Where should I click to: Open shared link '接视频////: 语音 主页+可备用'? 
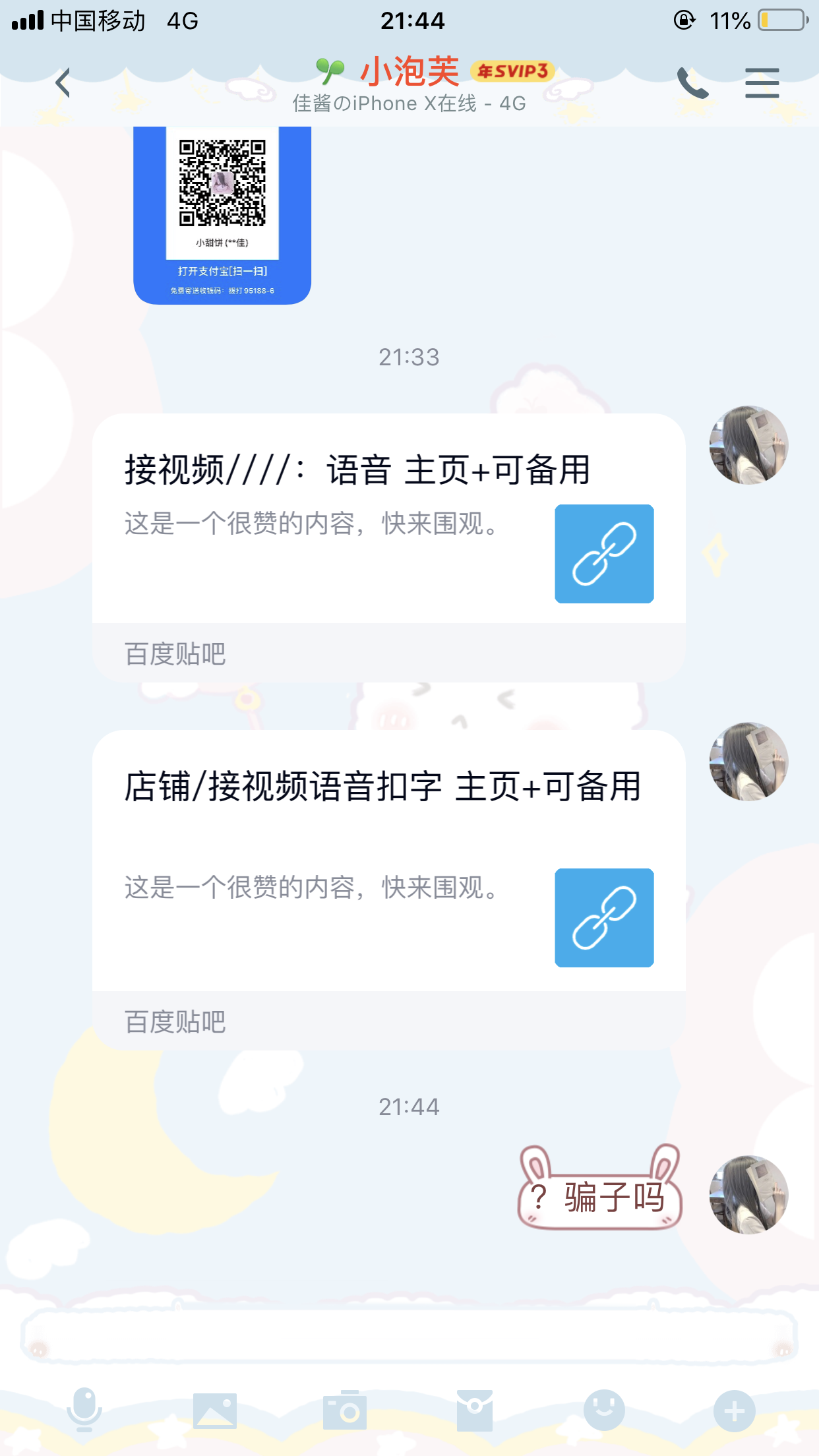pos(389,548)
